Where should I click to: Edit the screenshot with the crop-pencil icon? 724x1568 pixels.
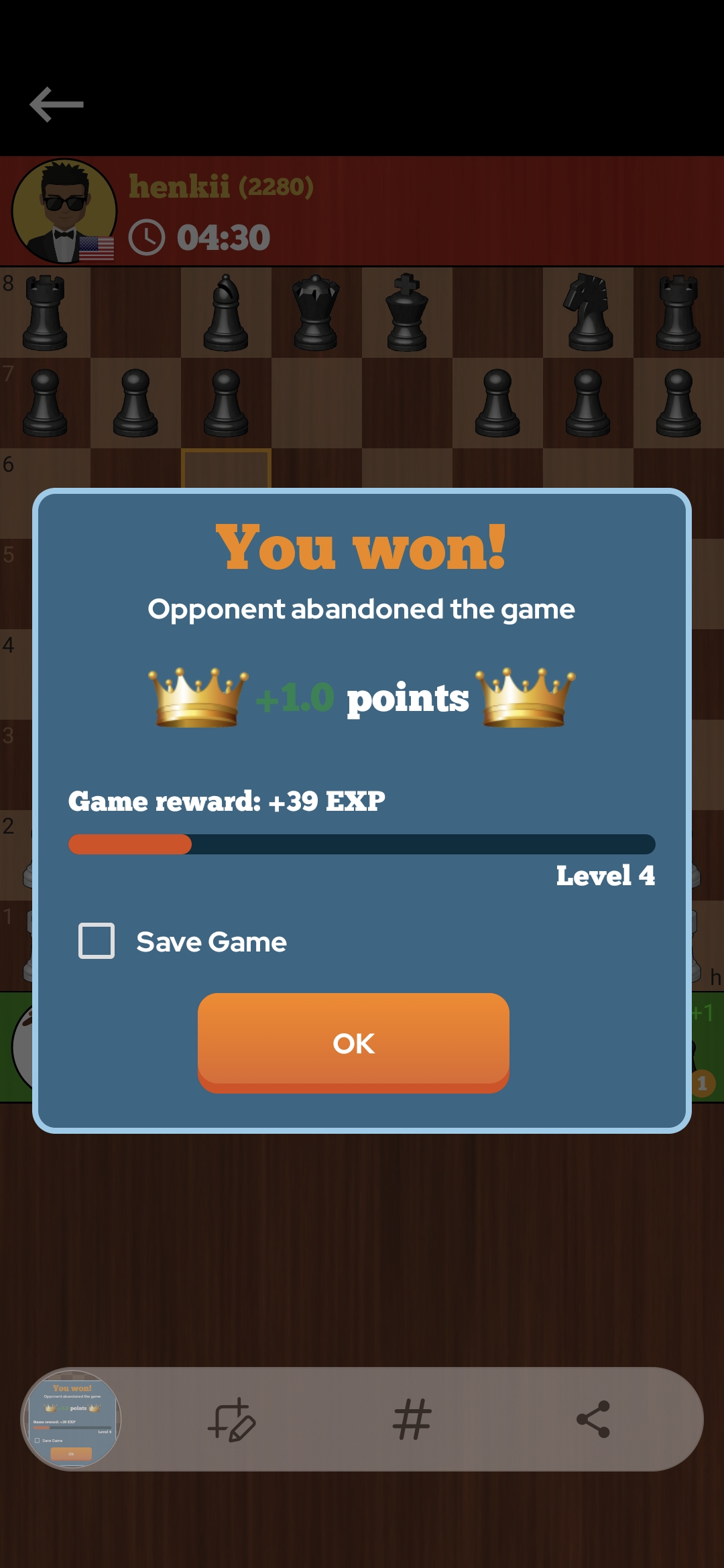tap(231, 1419)
